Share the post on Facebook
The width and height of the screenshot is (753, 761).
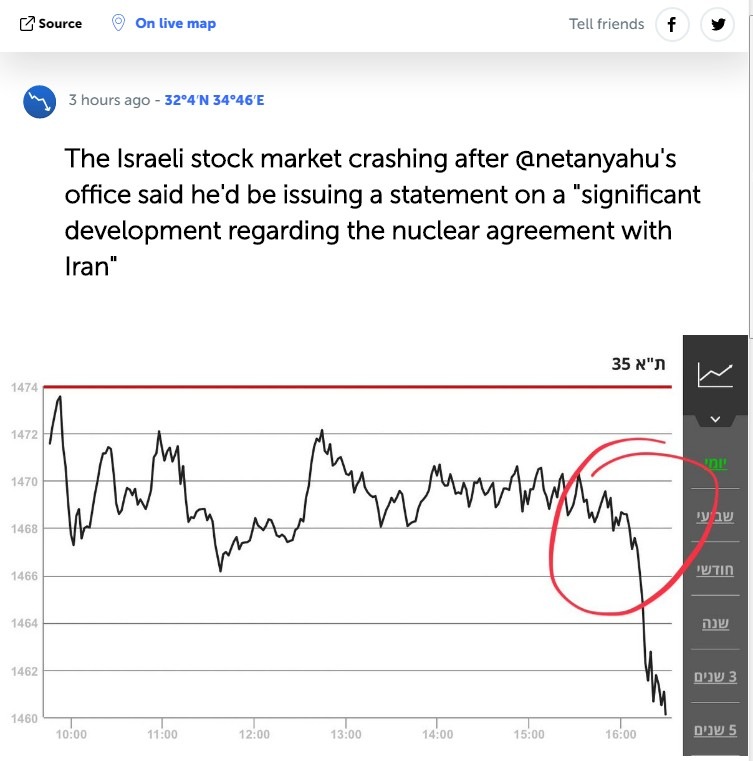672,25
